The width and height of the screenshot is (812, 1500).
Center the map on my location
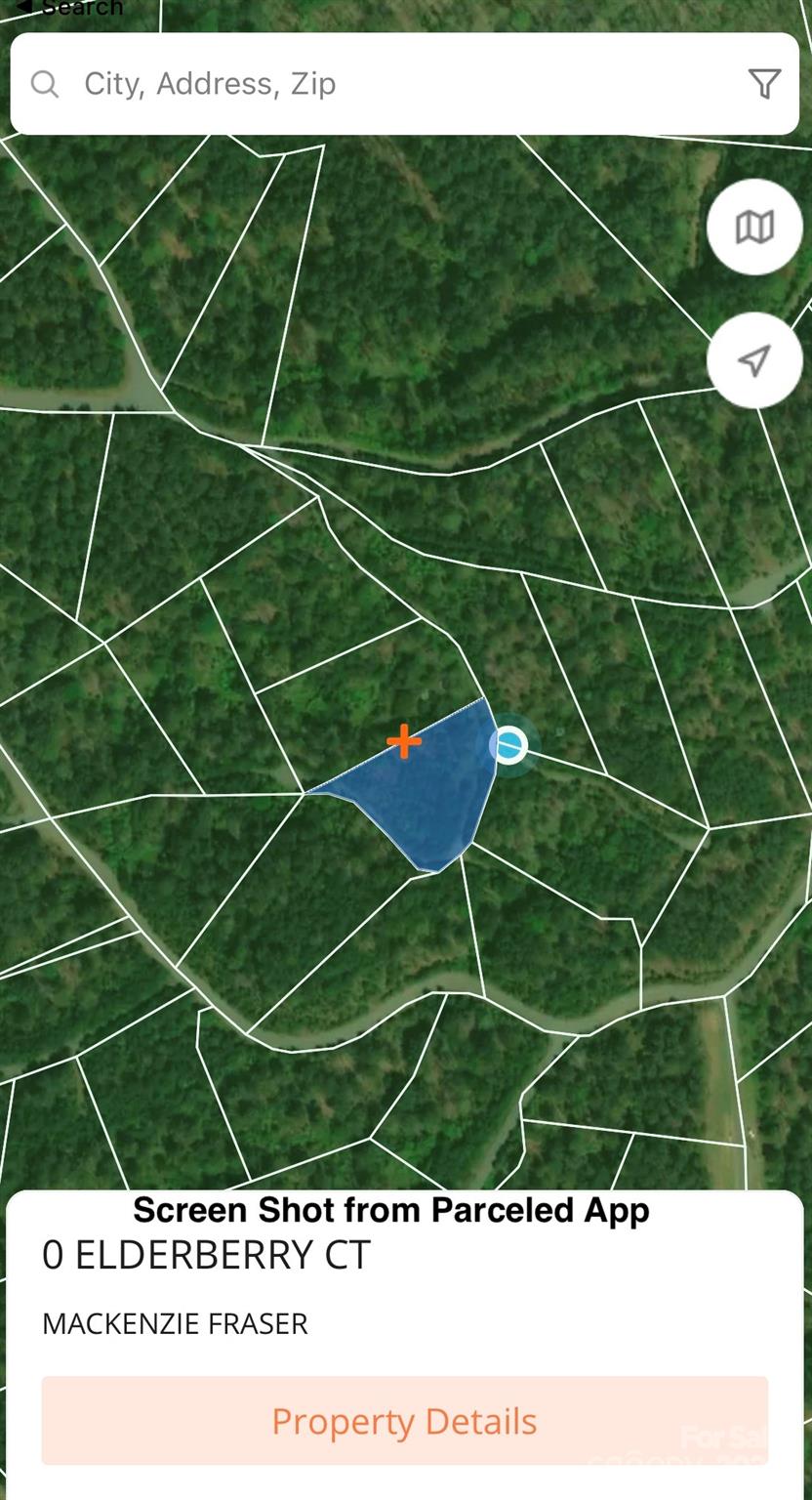[753, 360]
